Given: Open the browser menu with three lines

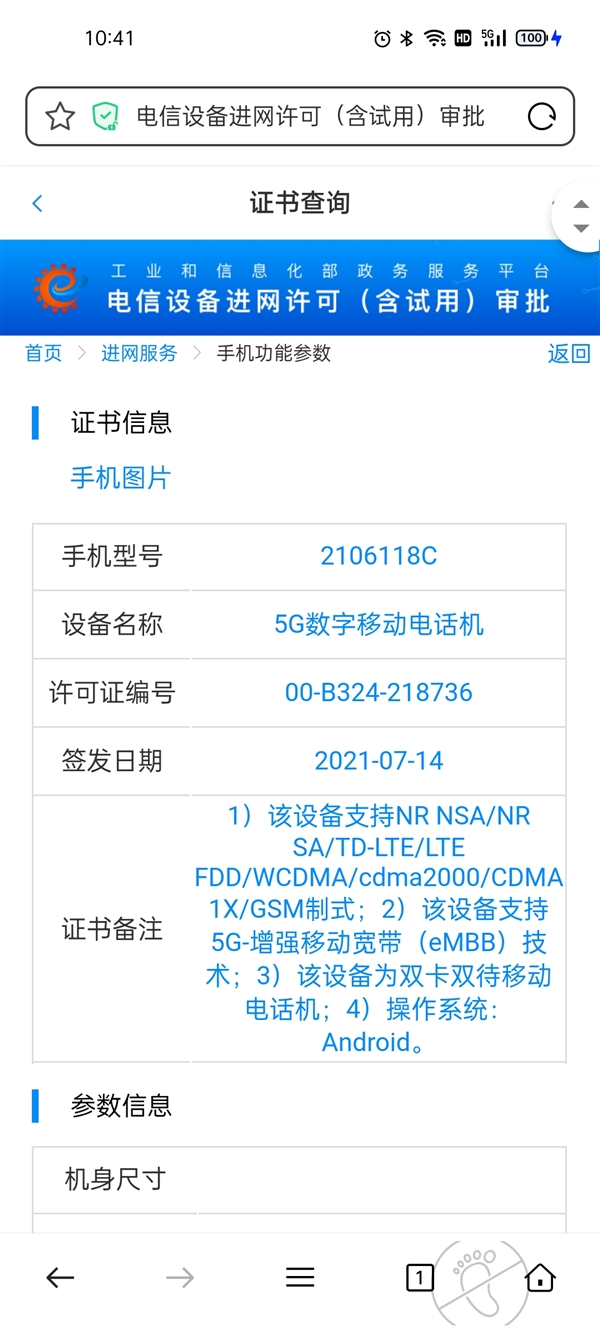Looking at the screenshot, I should (x=300, y=1277).
